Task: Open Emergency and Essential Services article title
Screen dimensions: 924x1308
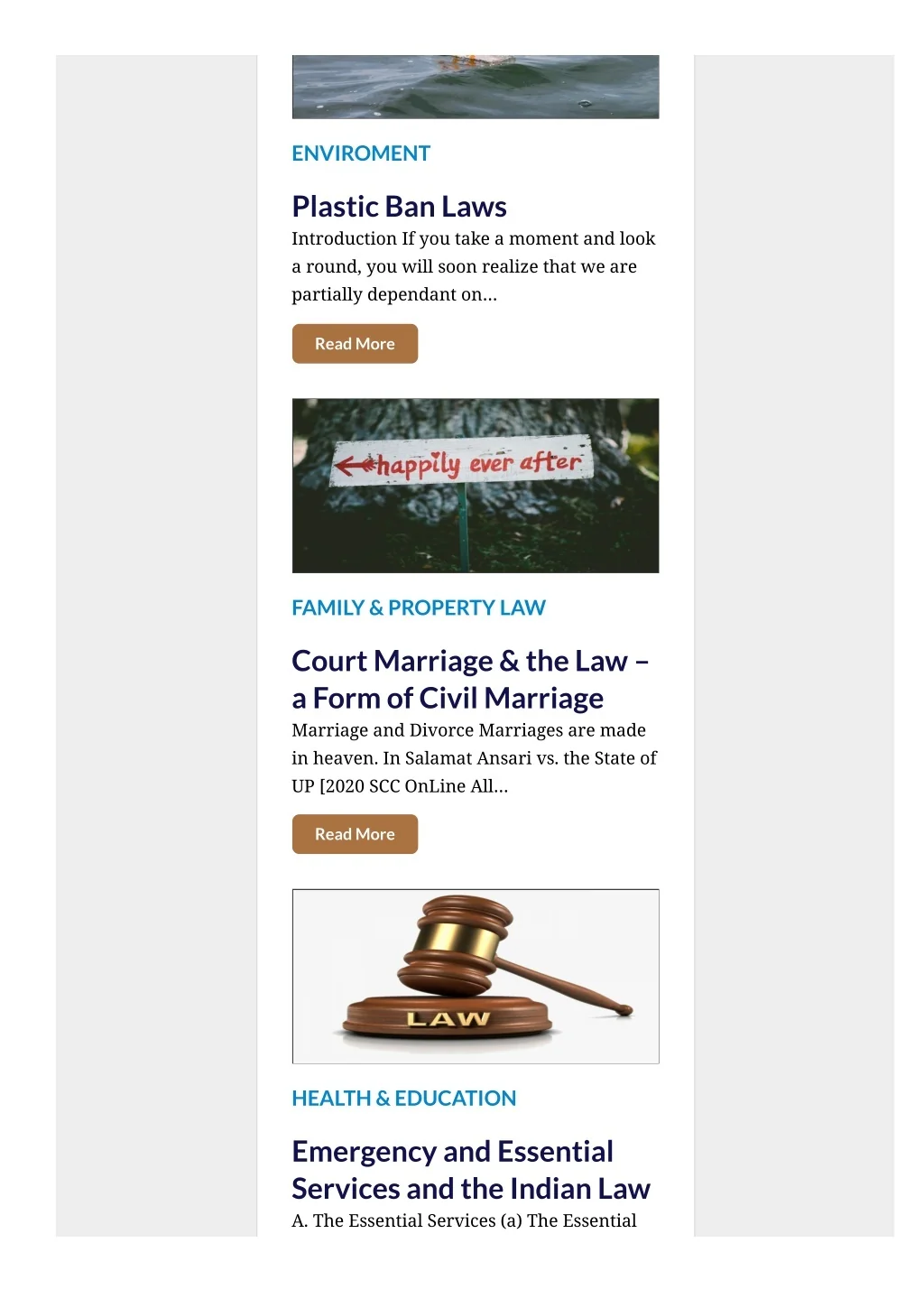Action: tap(470, 1169)
